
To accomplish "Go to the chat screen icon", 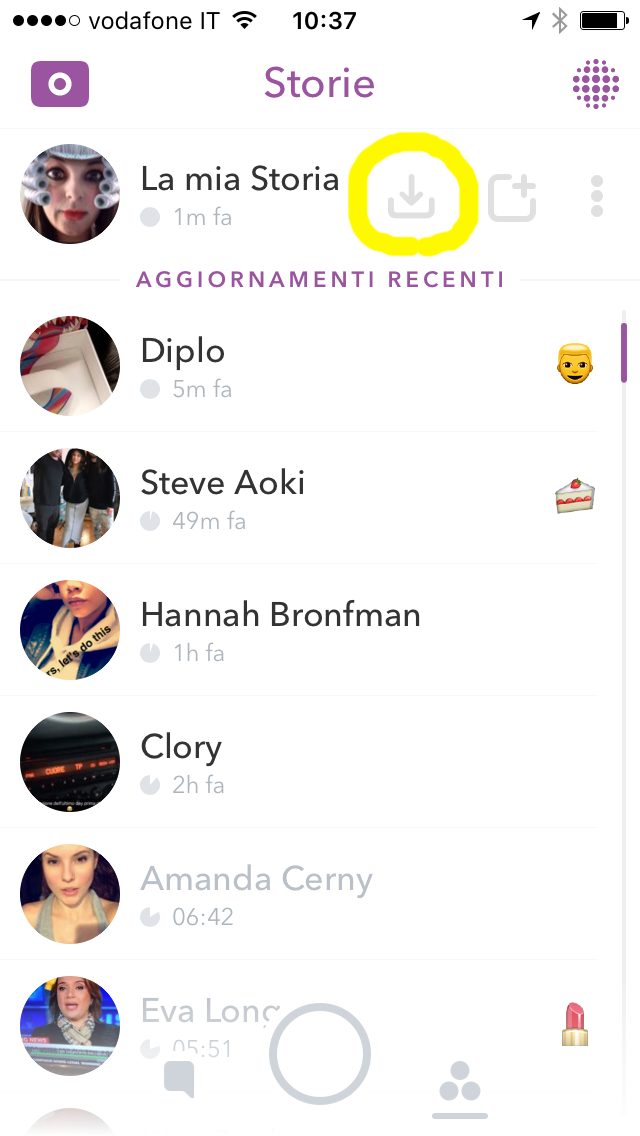I will point(179,1082).
